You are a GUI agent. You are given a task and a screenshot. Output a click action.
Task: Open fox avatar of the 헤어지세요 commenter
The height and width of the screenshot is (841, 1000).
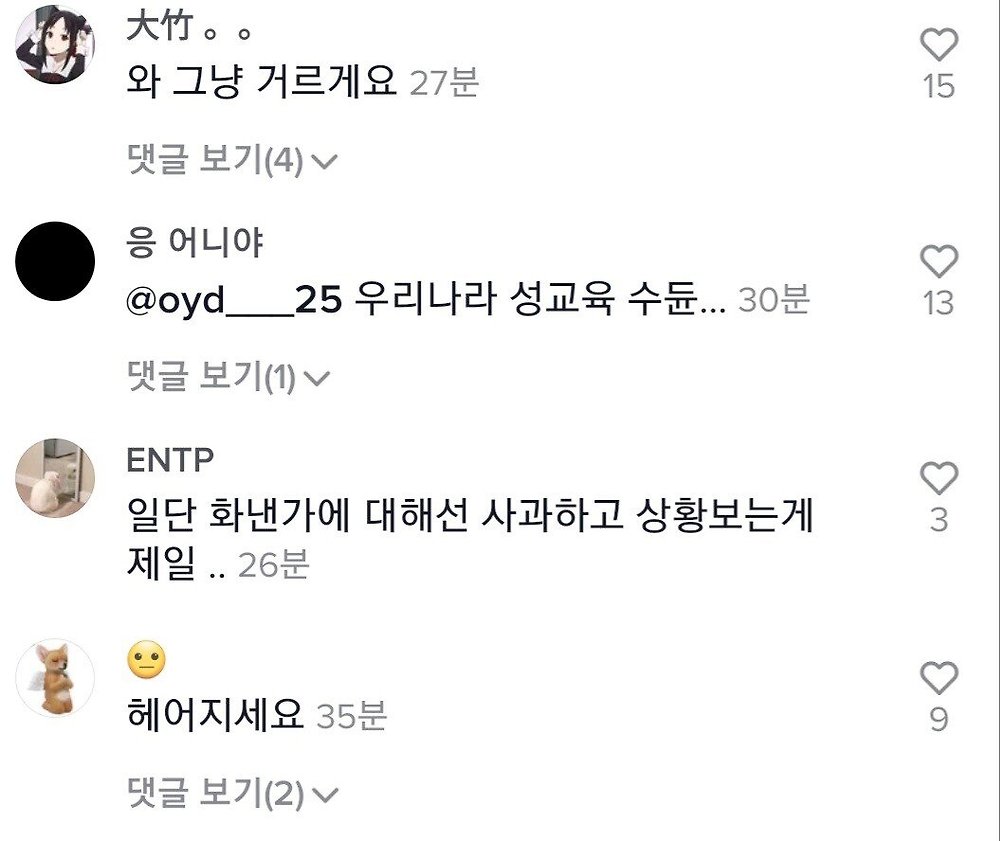(55, 679)
